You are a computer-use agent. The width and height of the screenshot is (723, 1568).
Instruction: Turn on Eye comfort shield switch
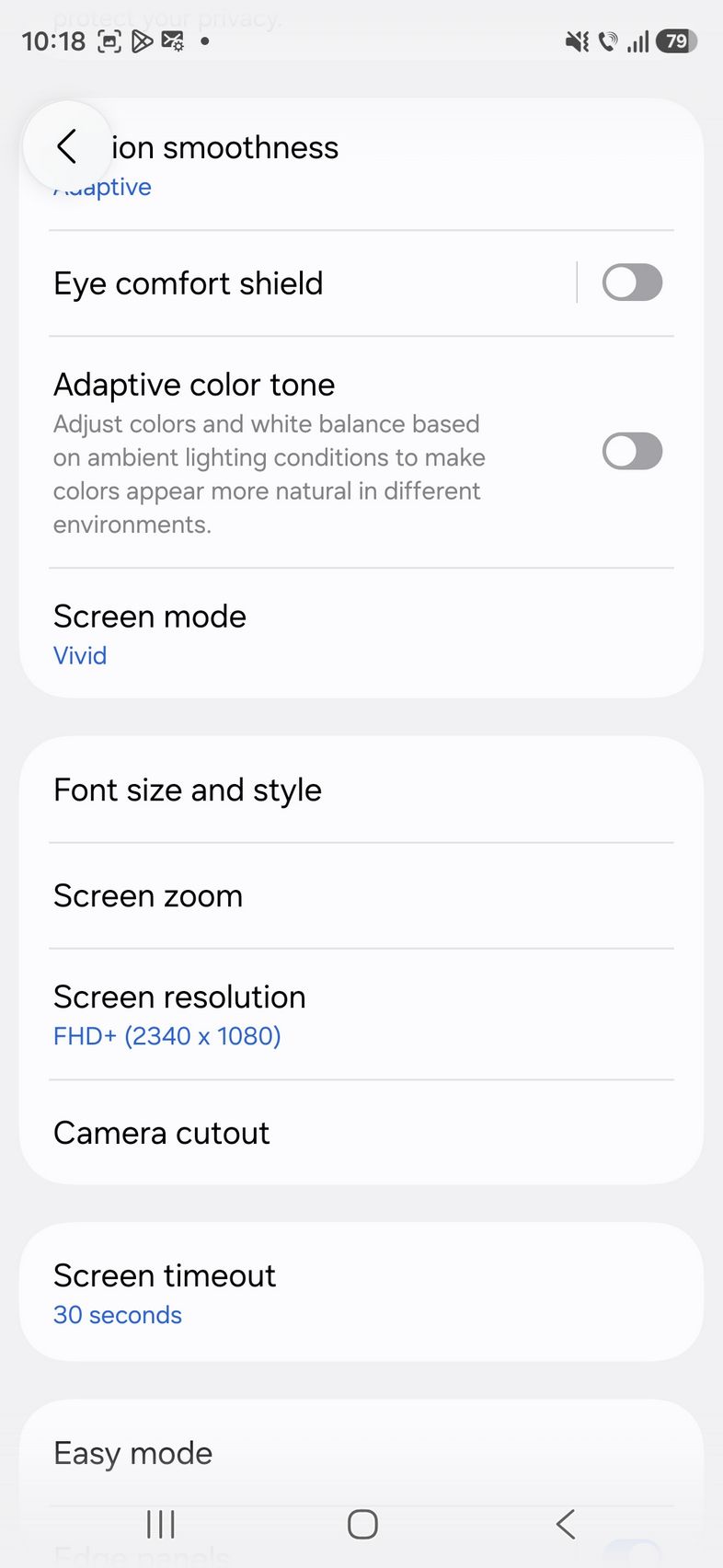click(x=632, y=282)
